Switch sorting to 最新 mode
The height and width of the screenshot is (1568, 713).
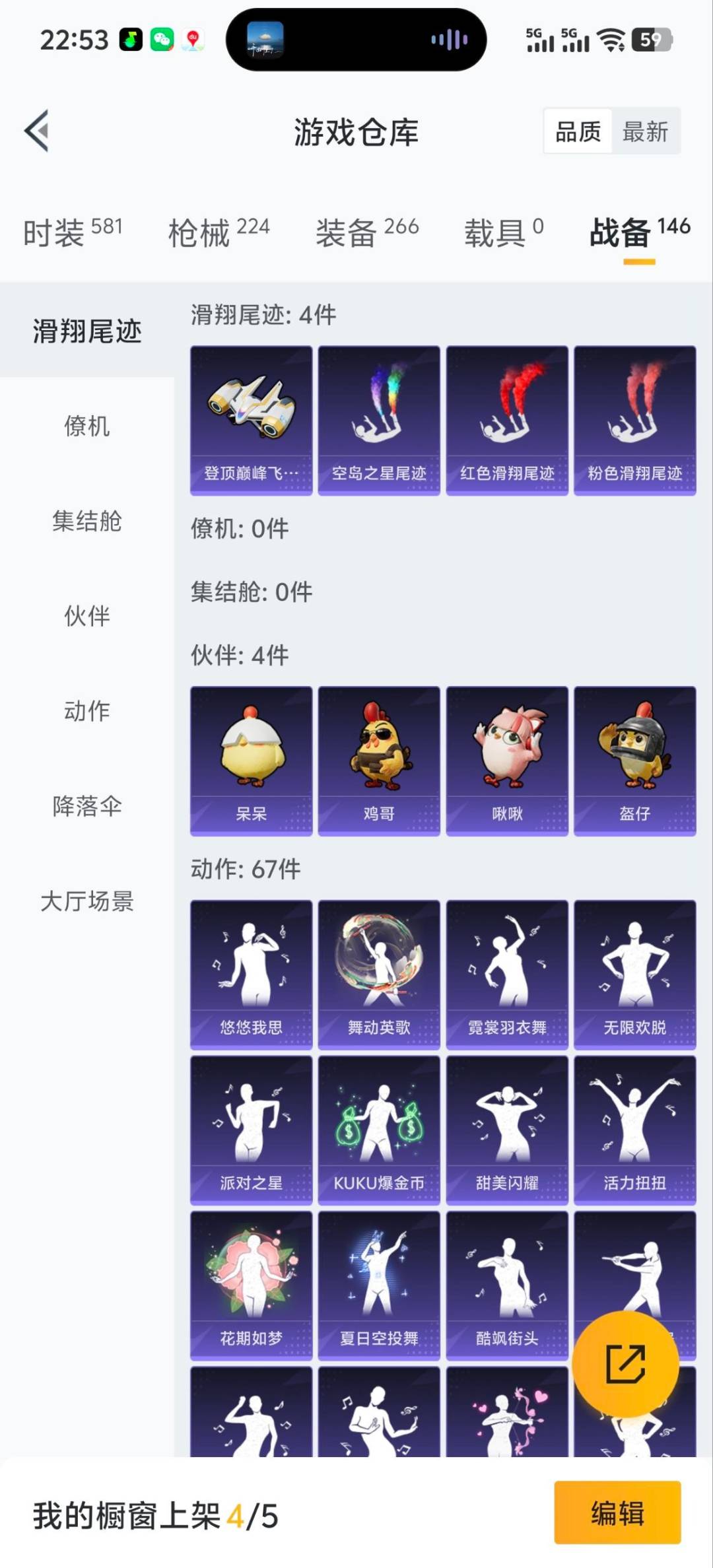click(644, 131)
